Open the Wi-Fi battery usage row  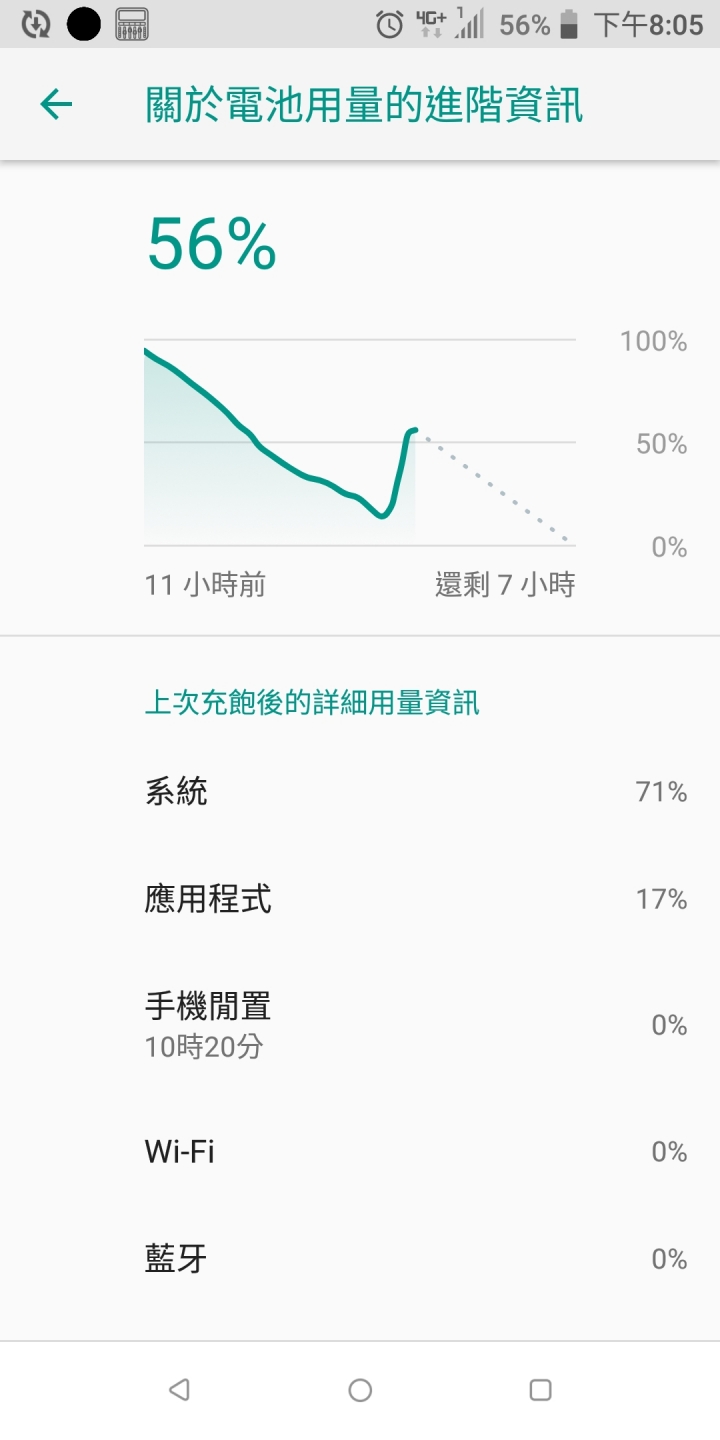tap(360, 1152)
